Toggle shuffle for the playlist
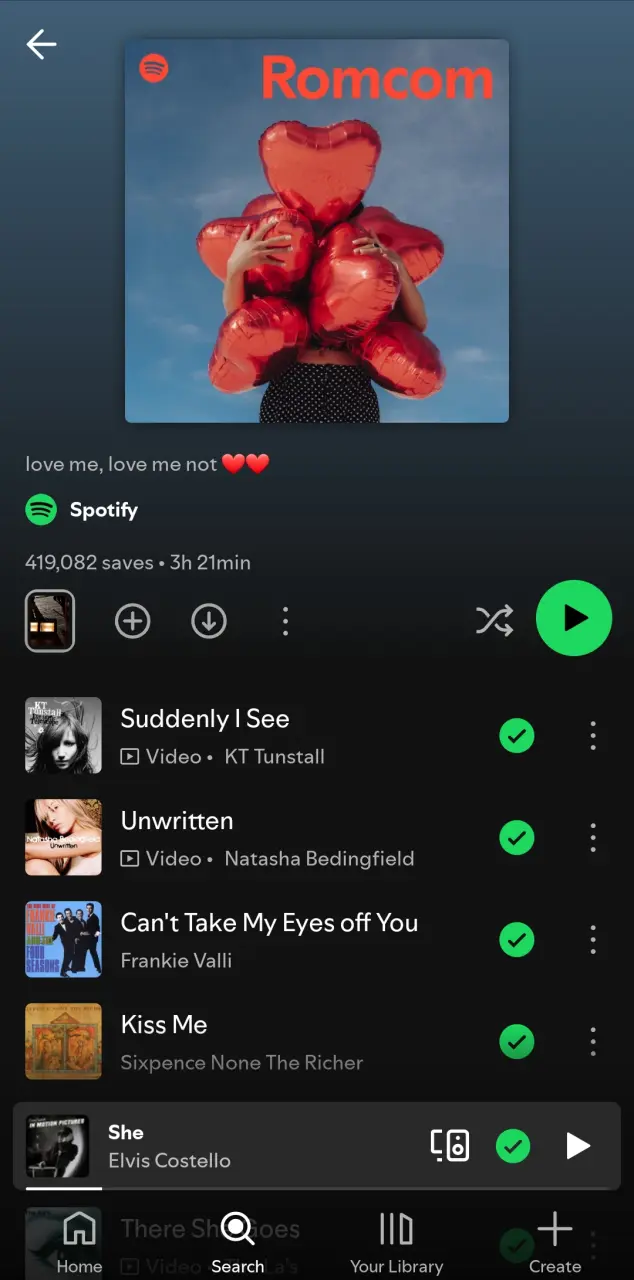This screenshot has width=634, height=1280. coord(494,620)
